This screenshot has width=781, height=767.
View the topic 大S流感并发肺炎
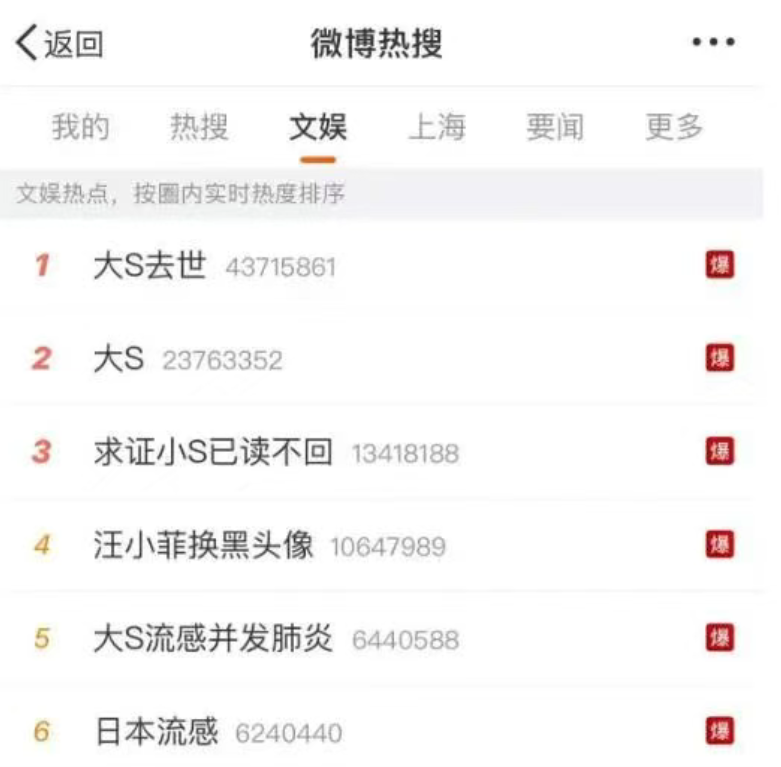(212, 639)
